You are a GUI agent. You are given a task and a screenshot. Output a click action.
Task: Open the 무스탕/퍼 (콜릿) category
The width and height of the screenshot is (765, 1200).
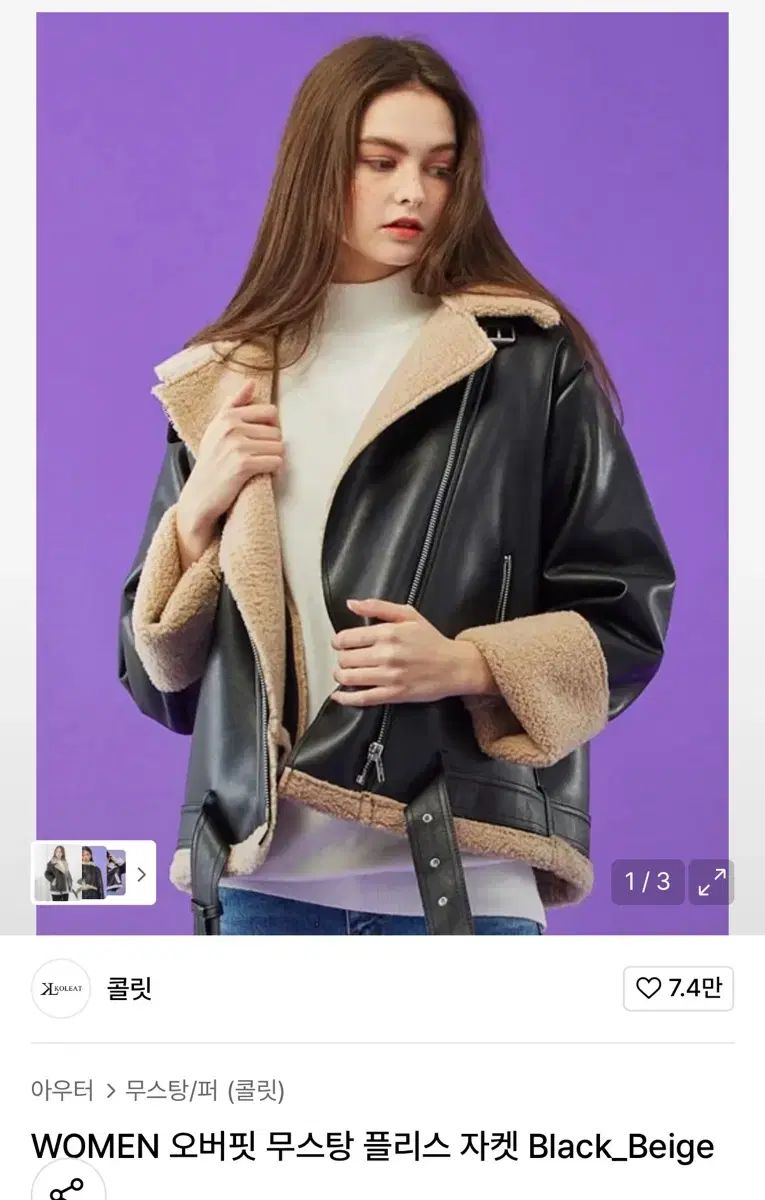pyautogui.click(x=204, y=1090)
